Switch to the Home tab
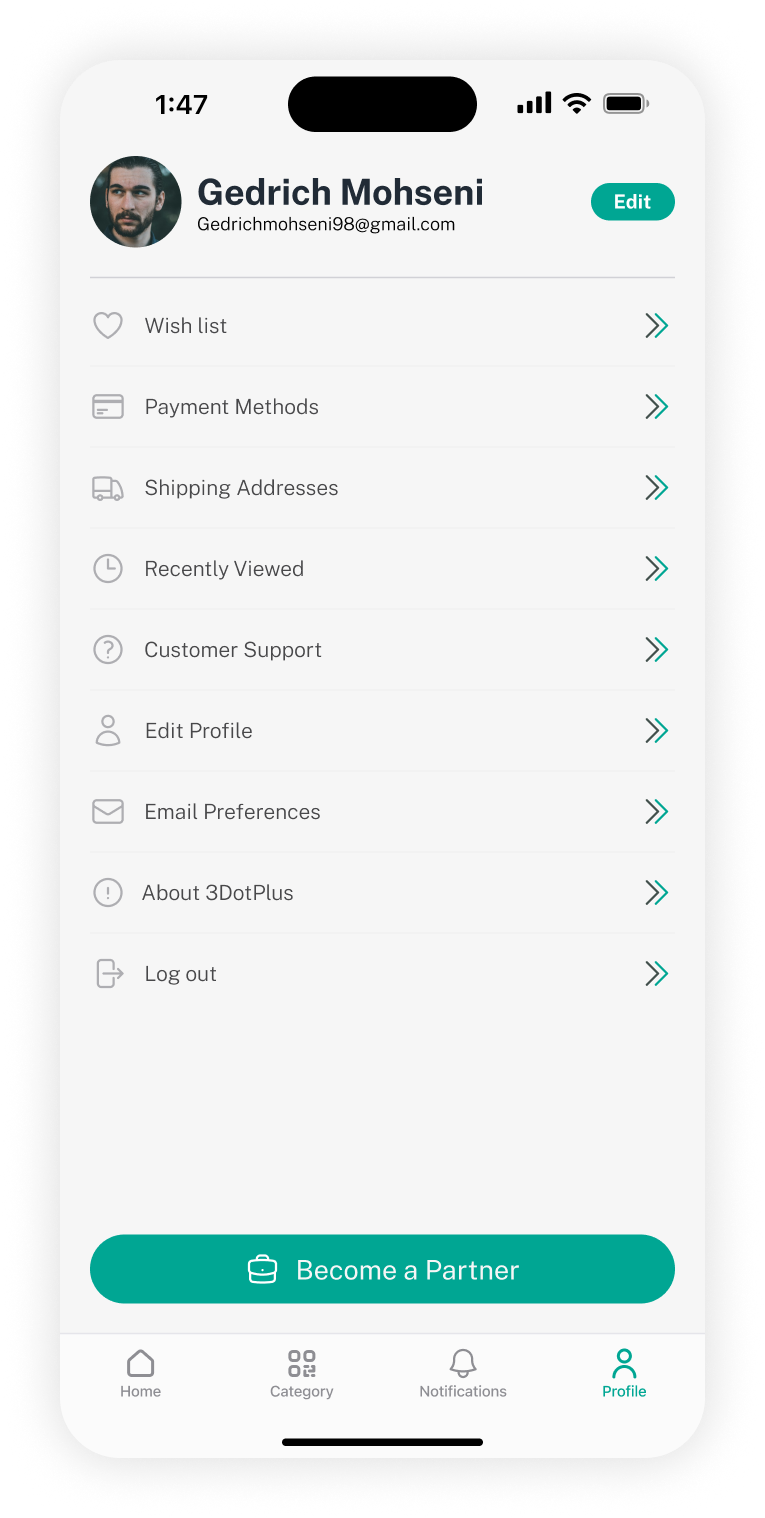 141,1373
